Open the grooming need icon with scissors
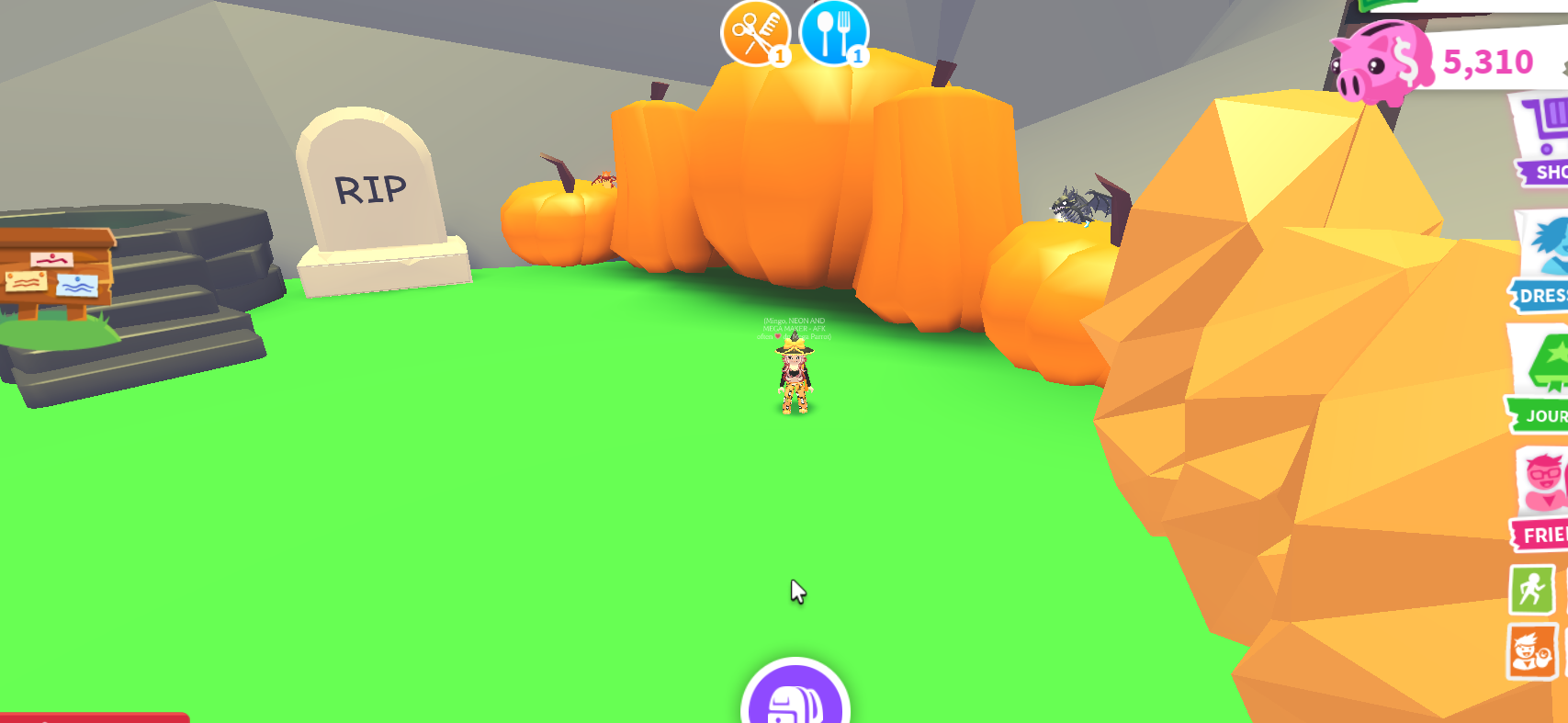1568x723 pixels. point(755,33)
